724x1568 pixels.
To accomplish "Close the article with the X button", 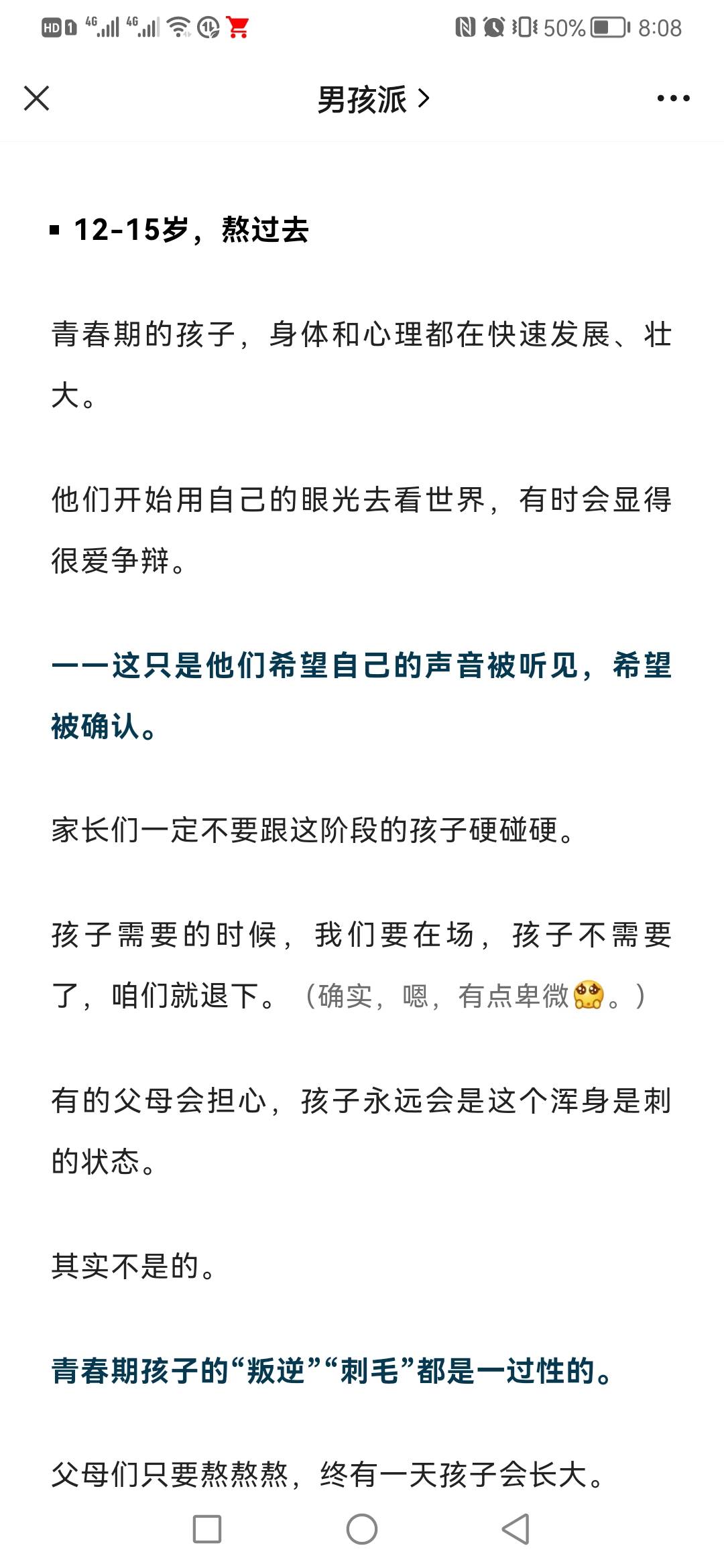I will [37, 99].
